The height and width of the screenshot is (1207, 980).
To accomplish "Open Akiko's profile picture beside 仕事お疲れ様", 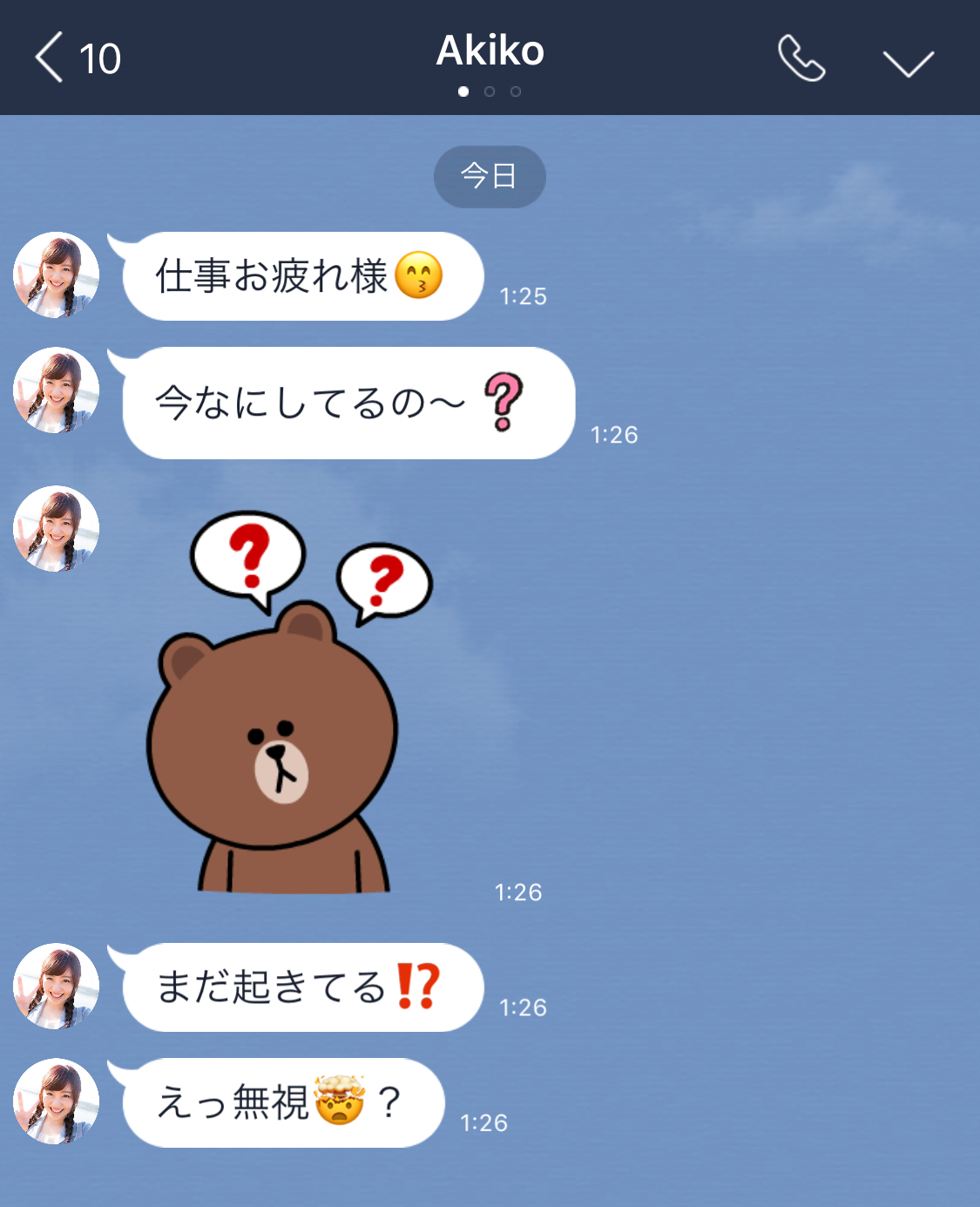I will tap(57, 275).
